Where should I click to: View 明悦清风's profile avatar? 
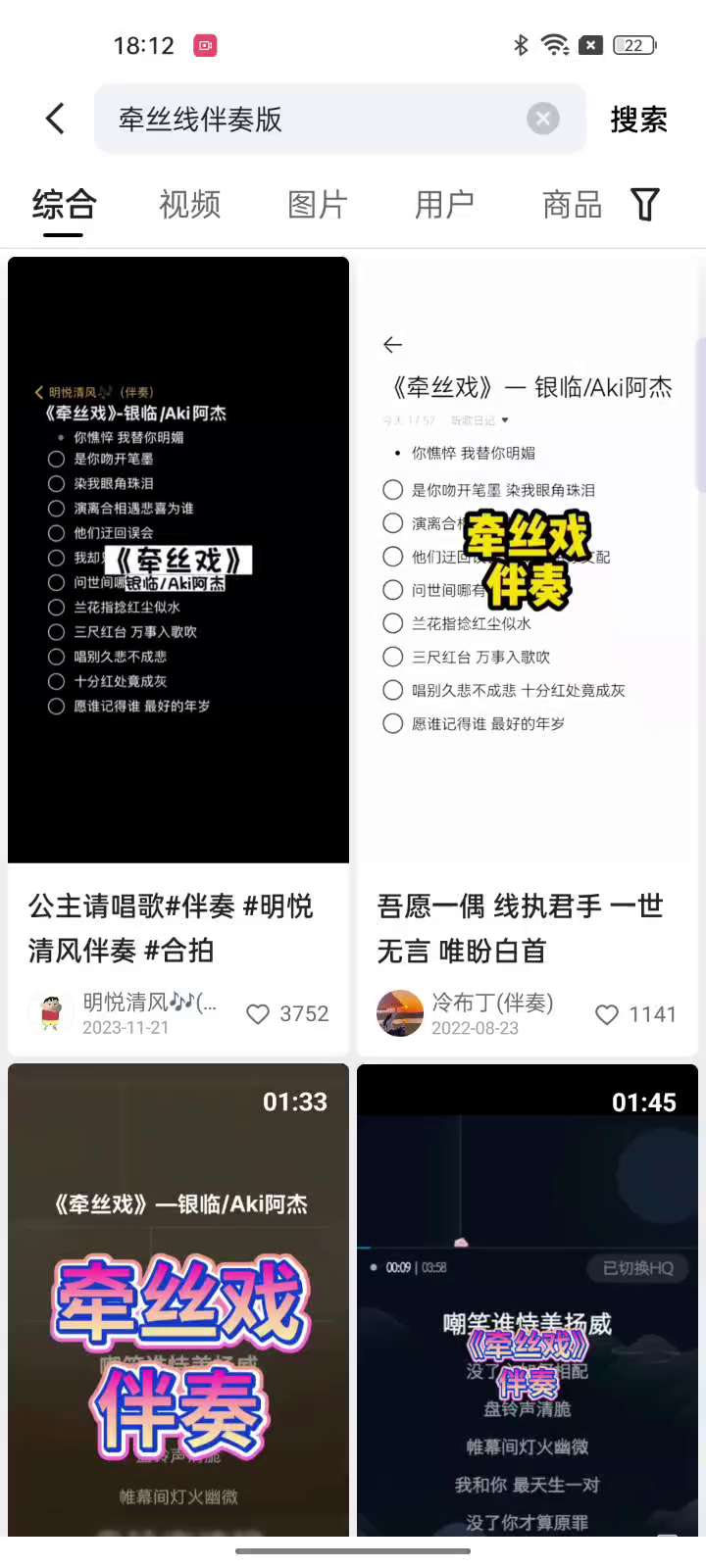coord(51,1013)
